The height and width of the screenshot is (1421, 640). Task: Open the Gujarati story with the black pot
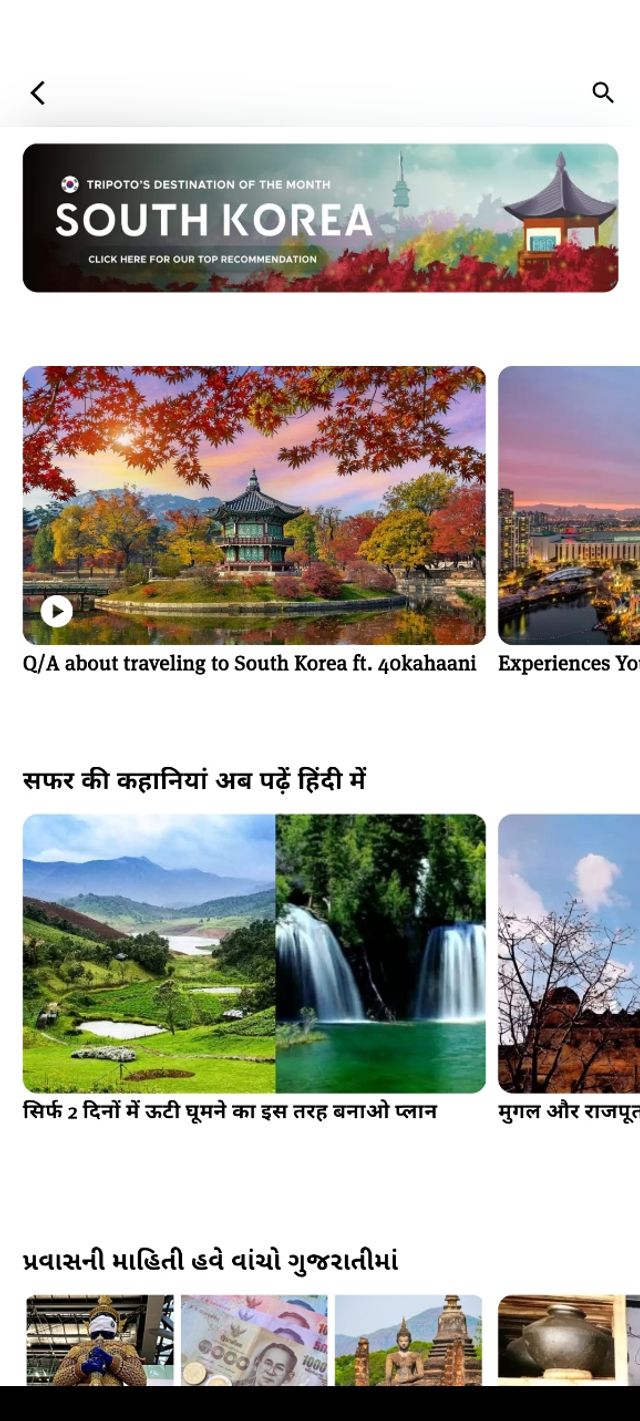coord(568,1340)
